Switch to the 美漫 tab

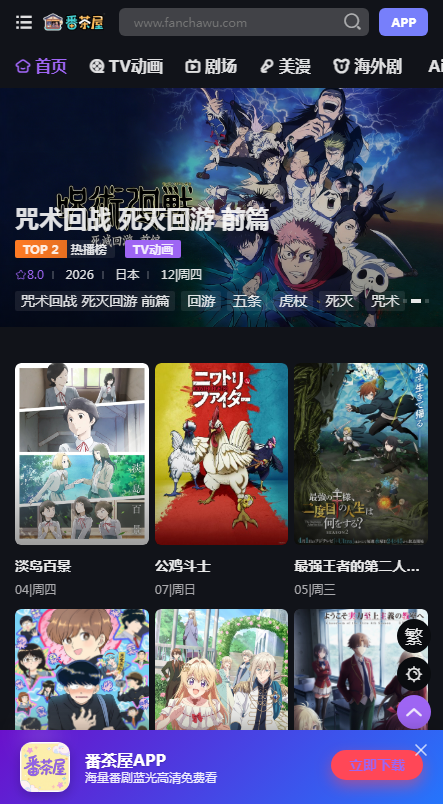[x=285, y=66]
